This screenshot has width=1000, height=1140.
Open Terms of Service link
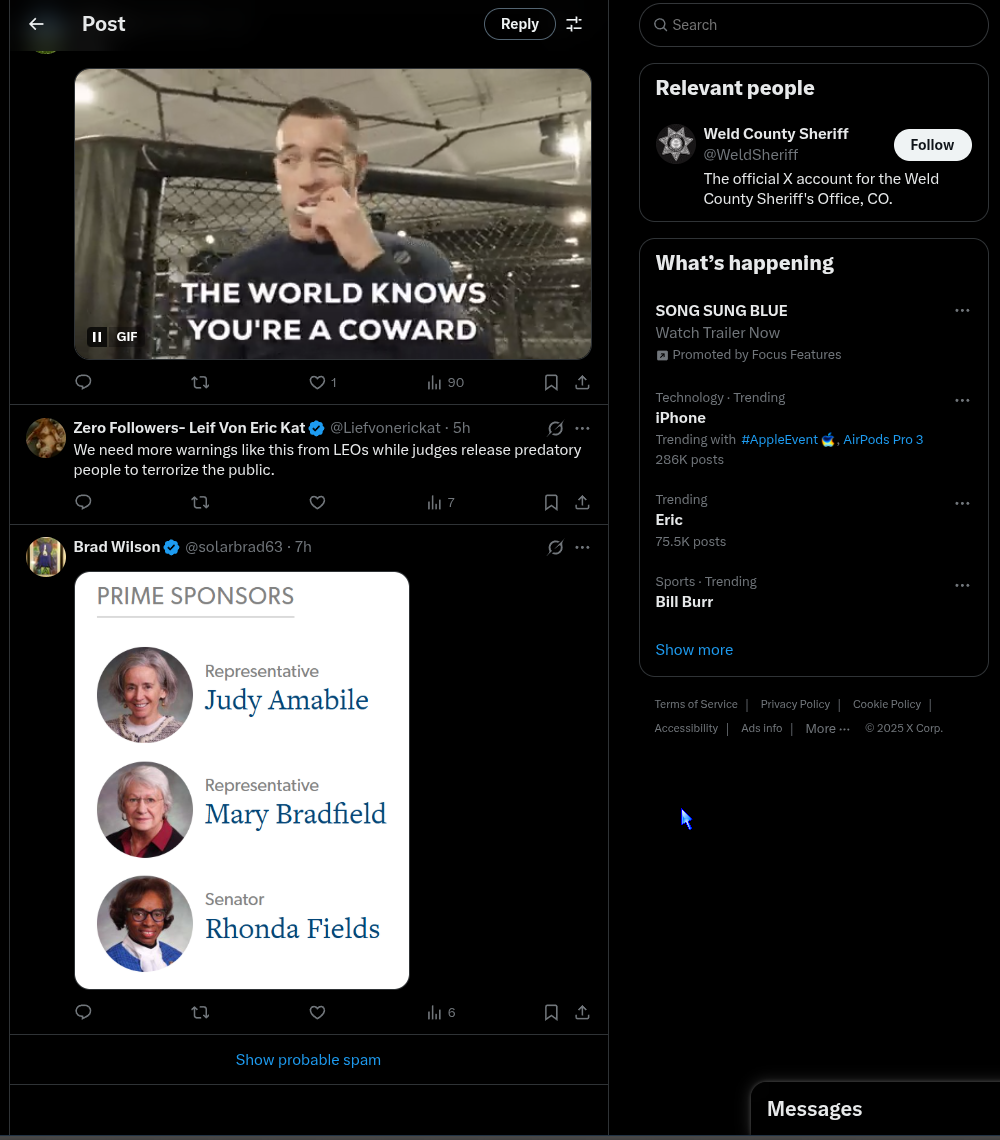coord(696,704)
